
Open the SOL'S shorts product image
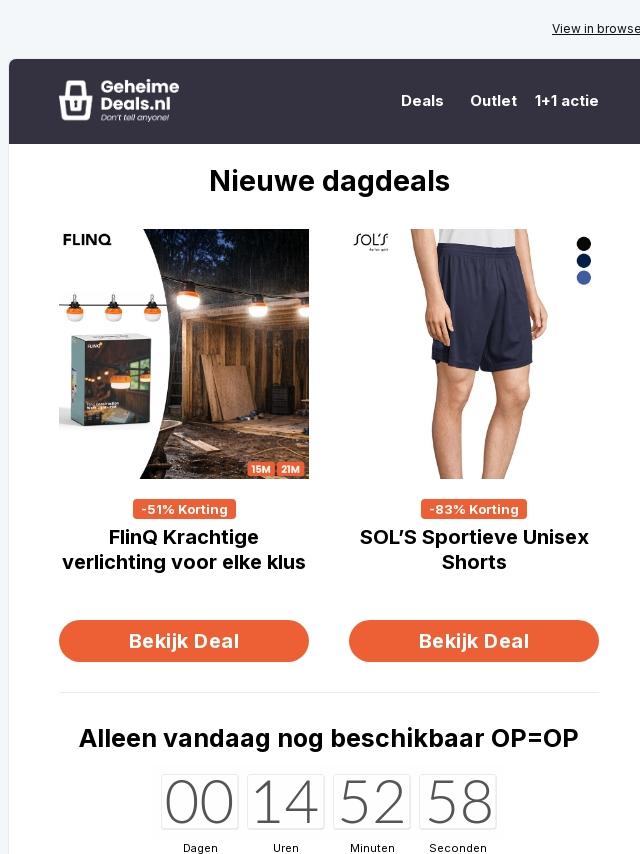pyautogui.click(x=474, y=354)
